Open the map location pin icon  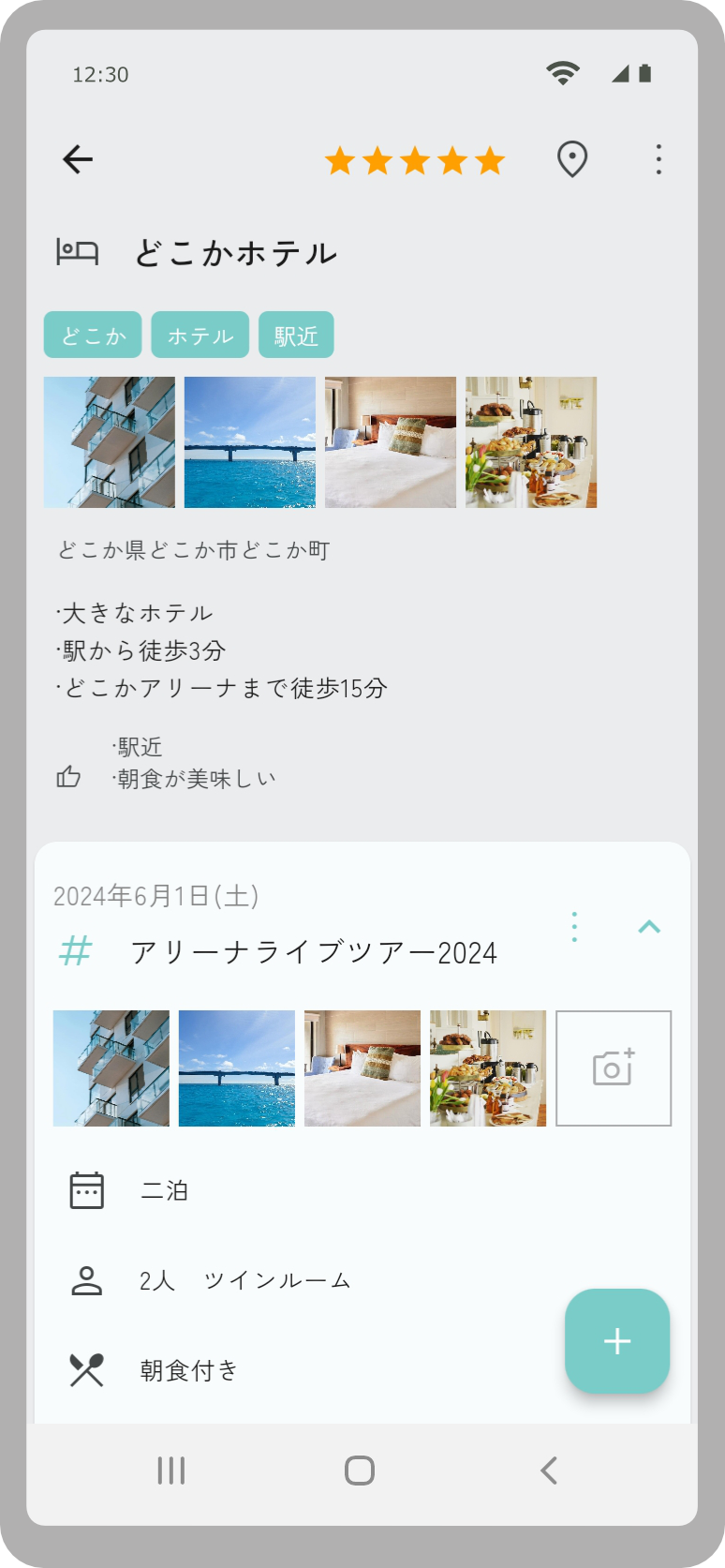[571, 159]
